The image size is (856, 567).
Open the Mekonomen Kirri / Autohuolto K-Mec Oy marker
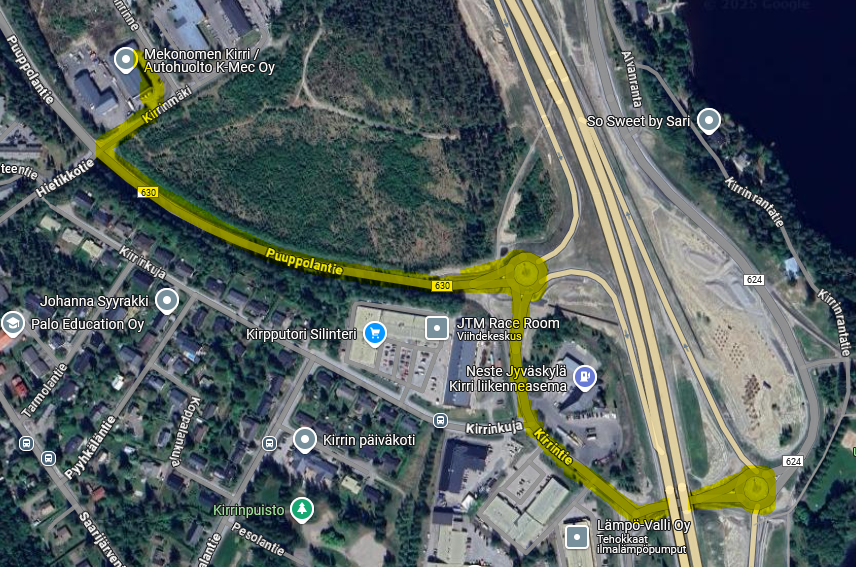pyautogui.click(x=125, y=60)
